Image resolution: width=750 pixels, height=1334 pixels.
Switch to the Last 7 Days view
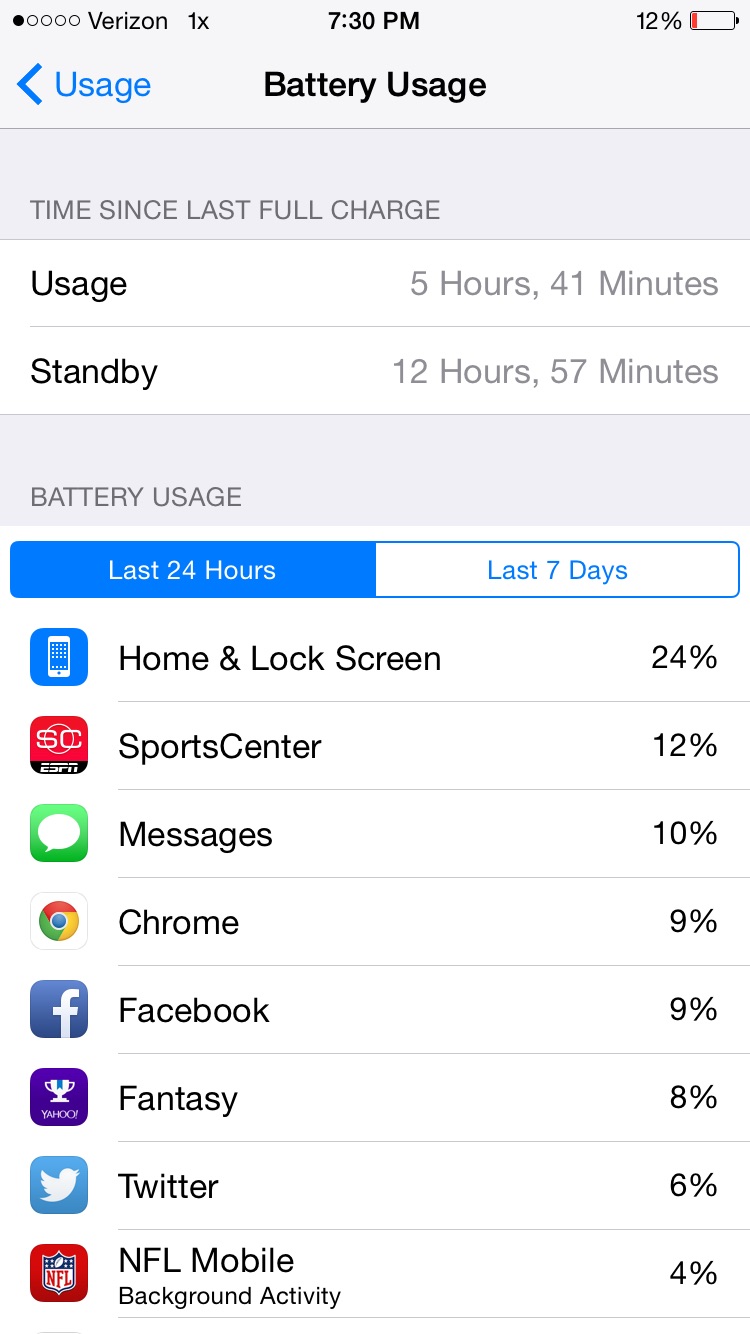coord(557,570)
